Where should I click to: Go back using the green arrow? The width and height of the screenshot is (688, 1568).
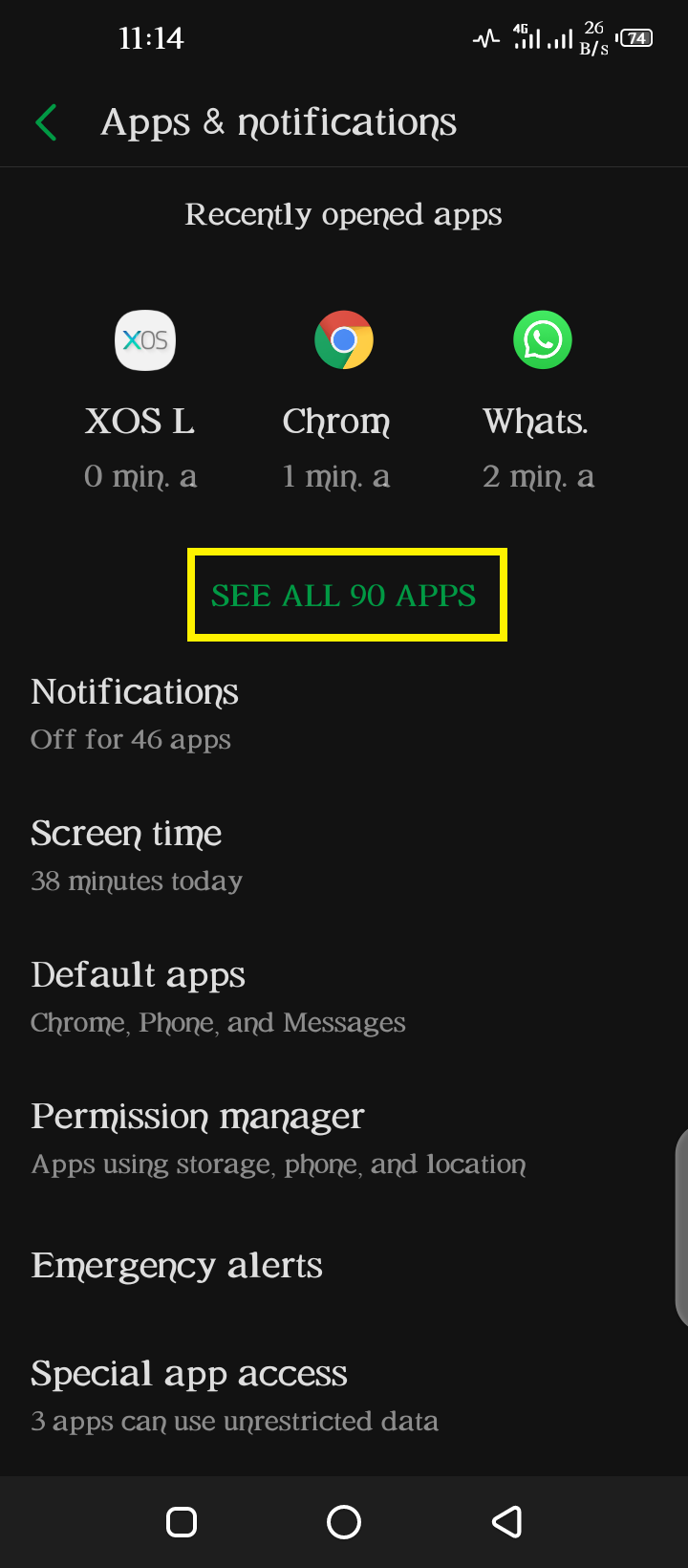click(46, 122)
